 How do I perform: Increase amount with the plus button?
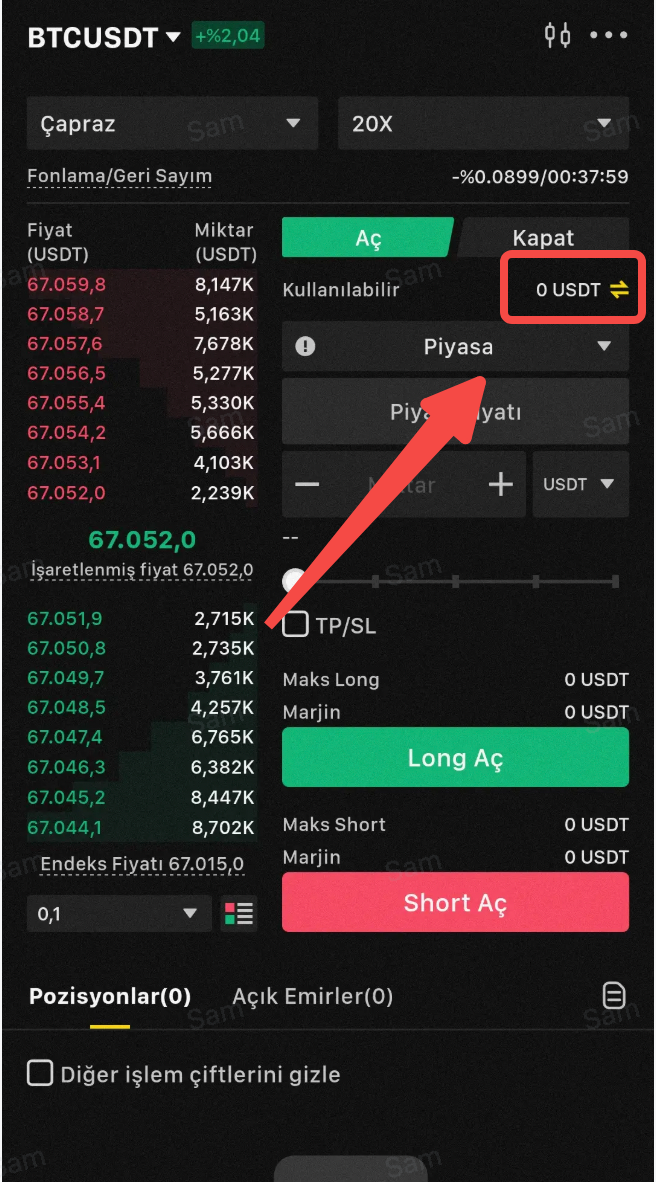coord(501,484)
